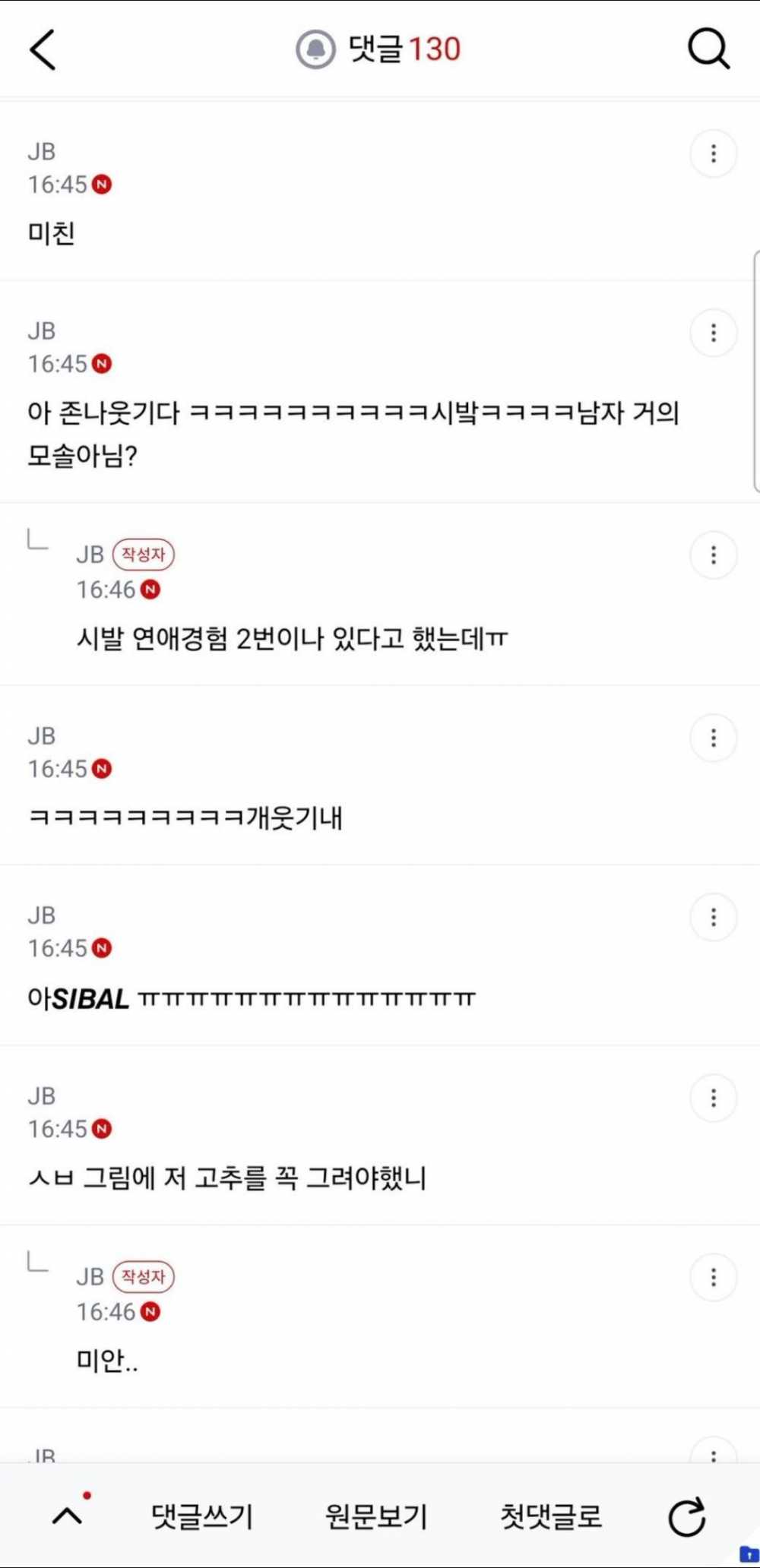
Task: Jump to the first comment via 첫댓글로
Action: [x=551, y=1516]
